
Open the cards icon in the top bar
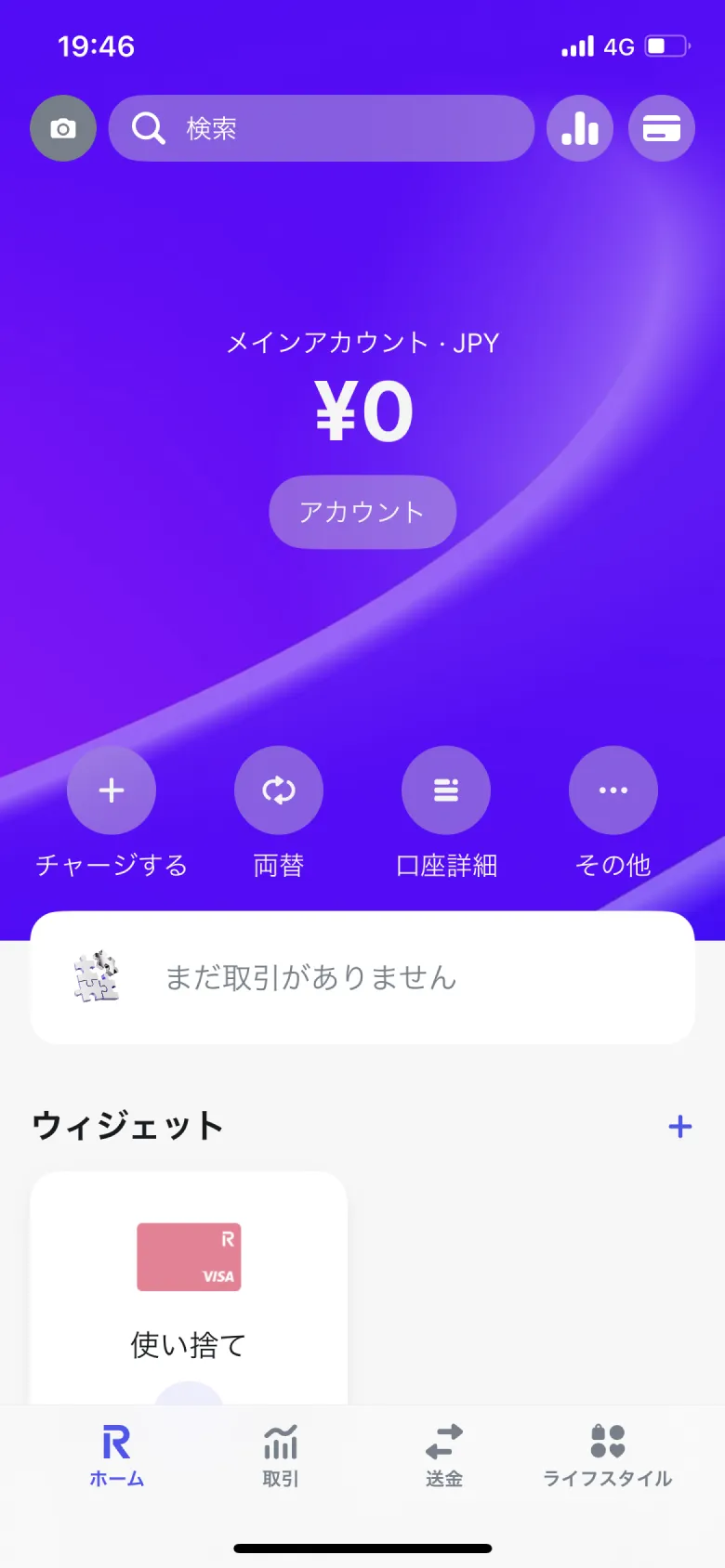662,128
